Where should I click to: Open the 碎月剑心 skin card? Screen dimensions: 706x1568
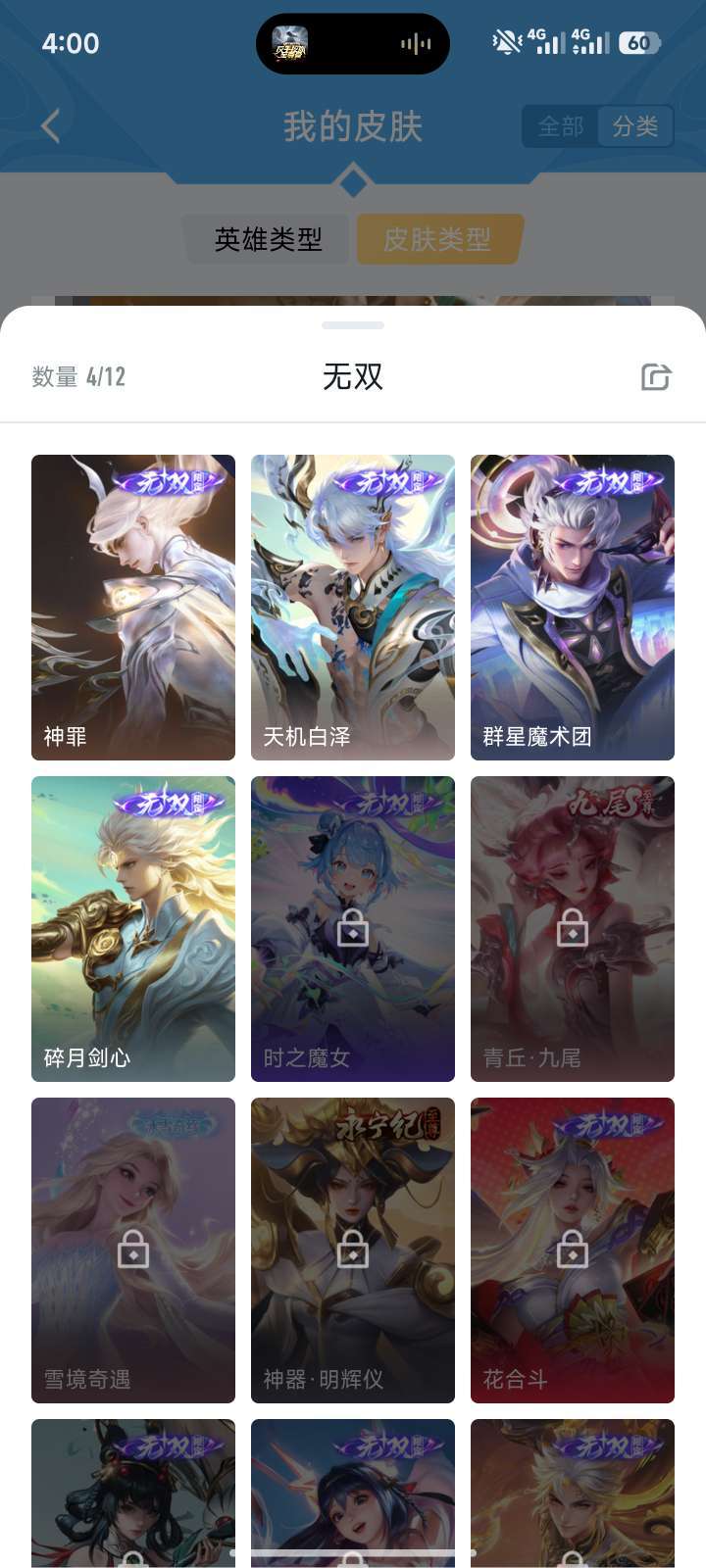133,929
